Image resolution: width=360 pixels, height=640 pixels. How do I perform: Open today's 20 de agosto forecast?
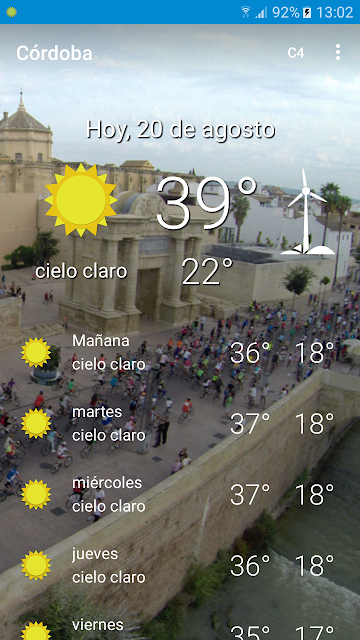coord(180,202)
